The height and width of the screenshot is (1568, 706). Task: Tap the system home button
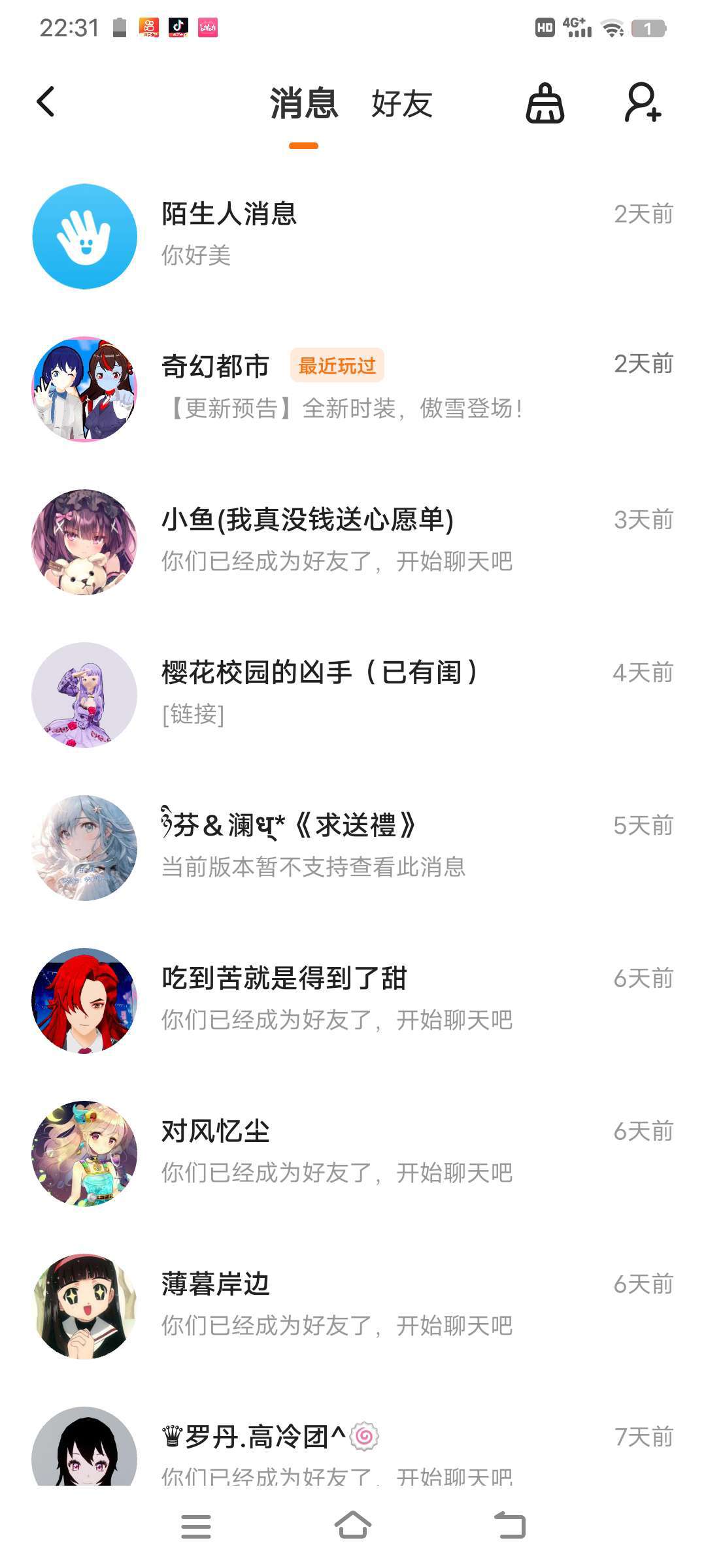[x=353, y=1526]
